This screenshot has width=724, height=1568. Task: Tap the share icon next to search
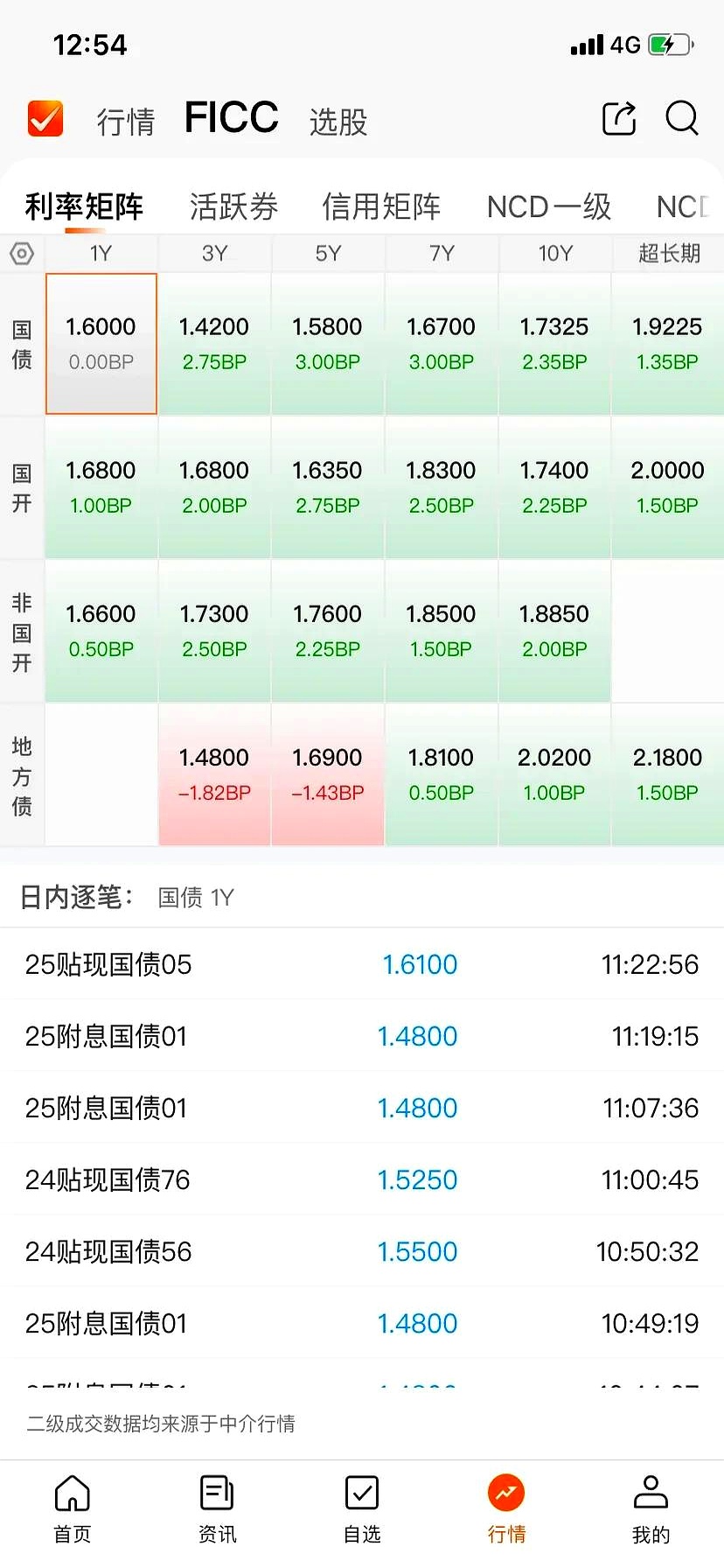coord(619,119)
